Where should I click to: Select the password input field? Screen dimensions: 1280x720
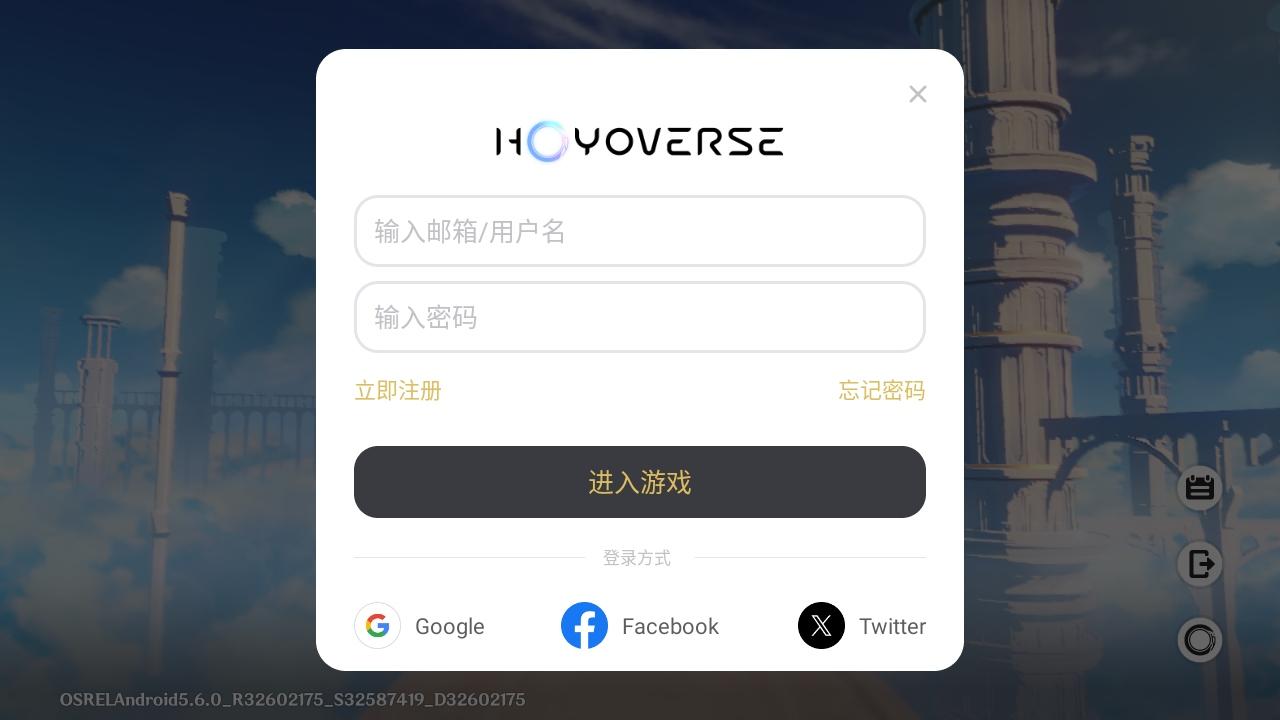(x=639, y=317)
